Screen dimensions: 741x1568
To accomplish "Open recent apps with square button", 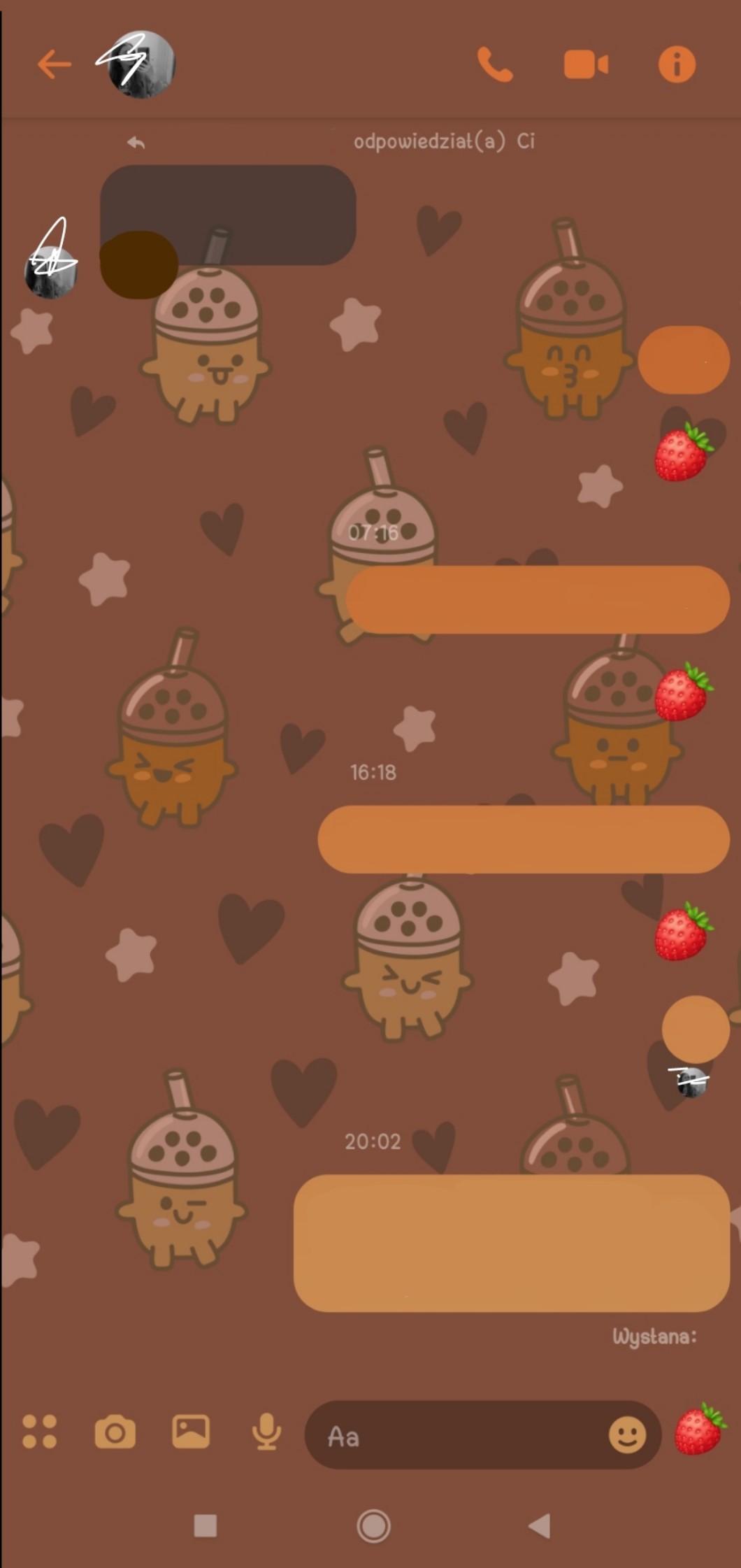I will coord(205,1526).
